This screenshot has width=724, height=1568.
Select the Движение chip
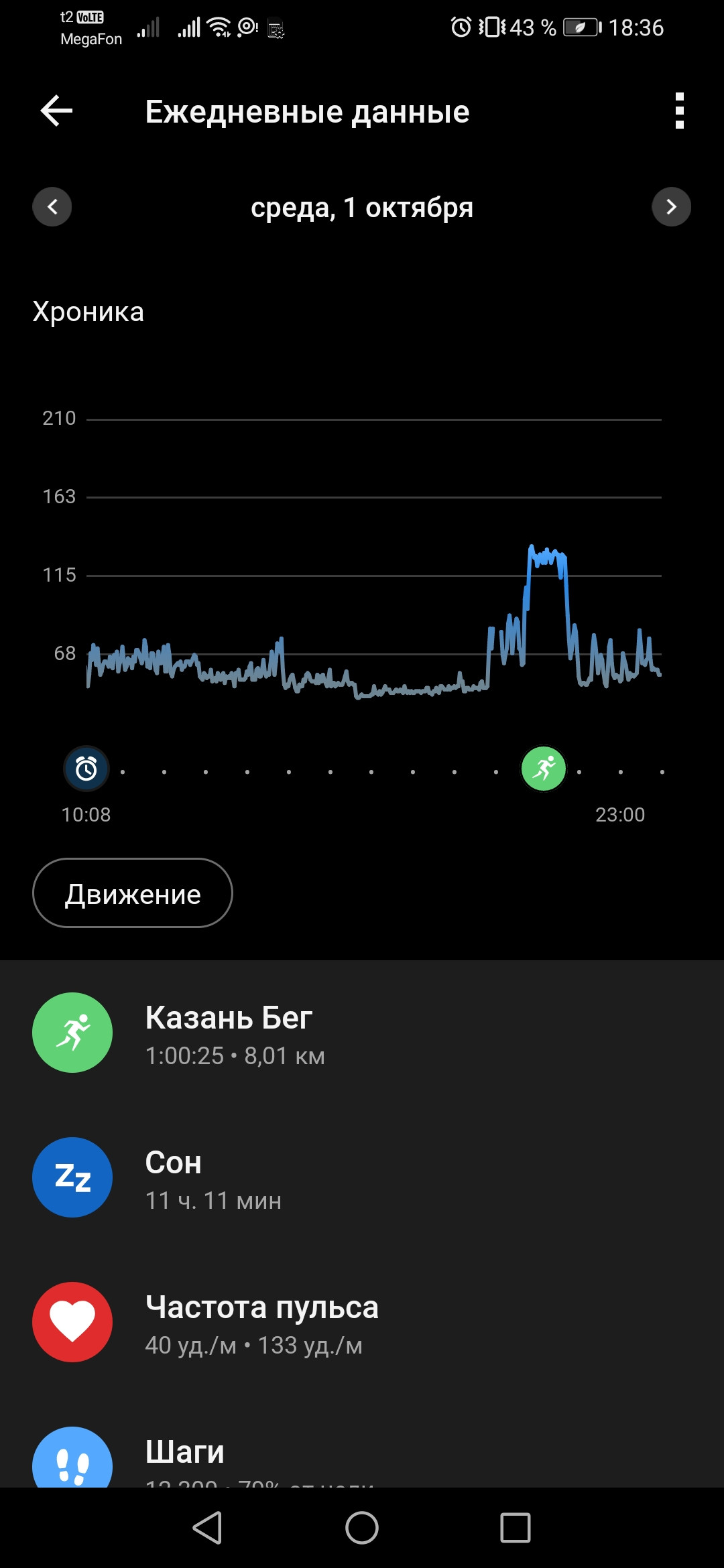point(133,893)
